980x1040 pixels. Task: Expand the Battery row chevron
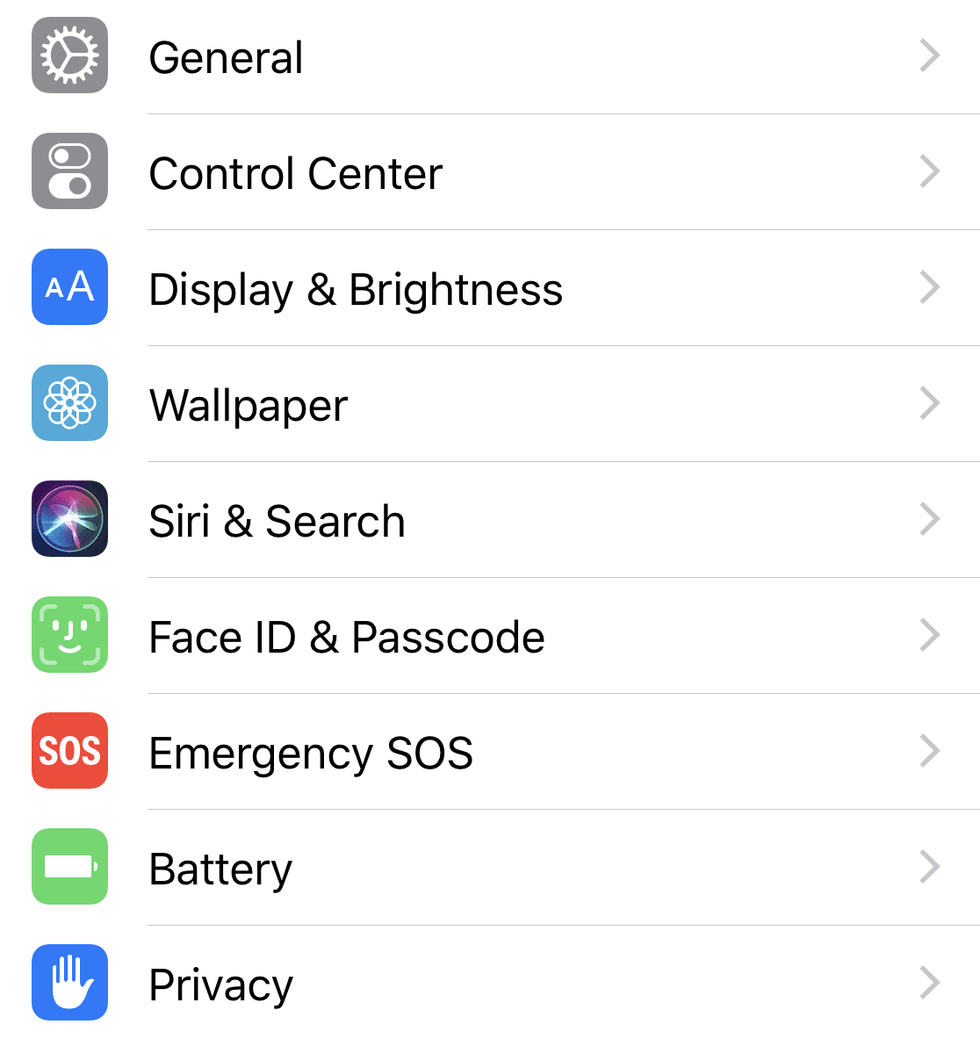[x=930, y=867]
